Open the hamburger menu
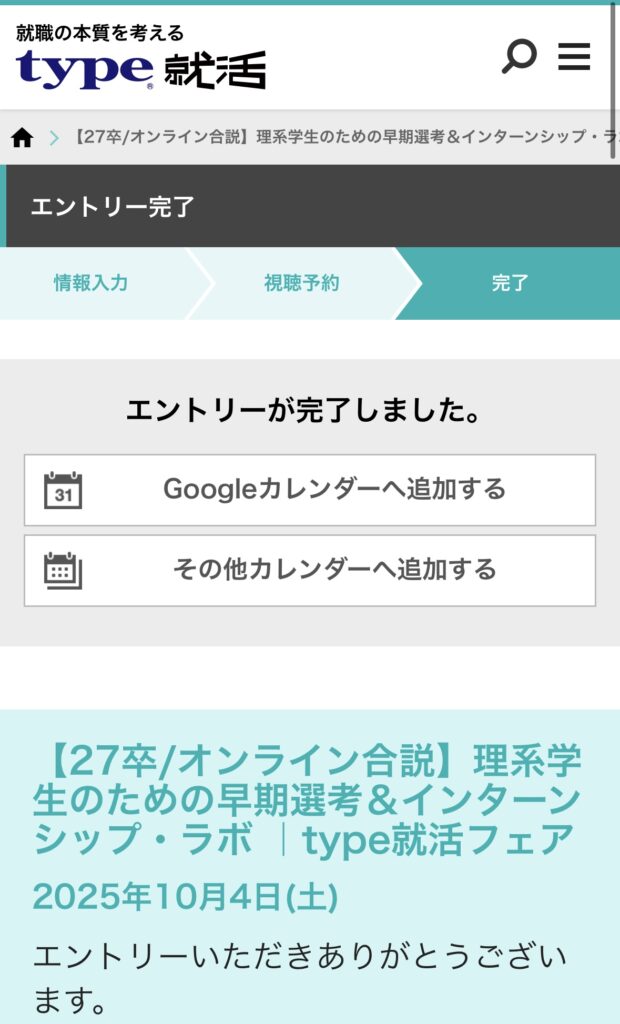The image size is (620, 1024). (x=574, y=56)
